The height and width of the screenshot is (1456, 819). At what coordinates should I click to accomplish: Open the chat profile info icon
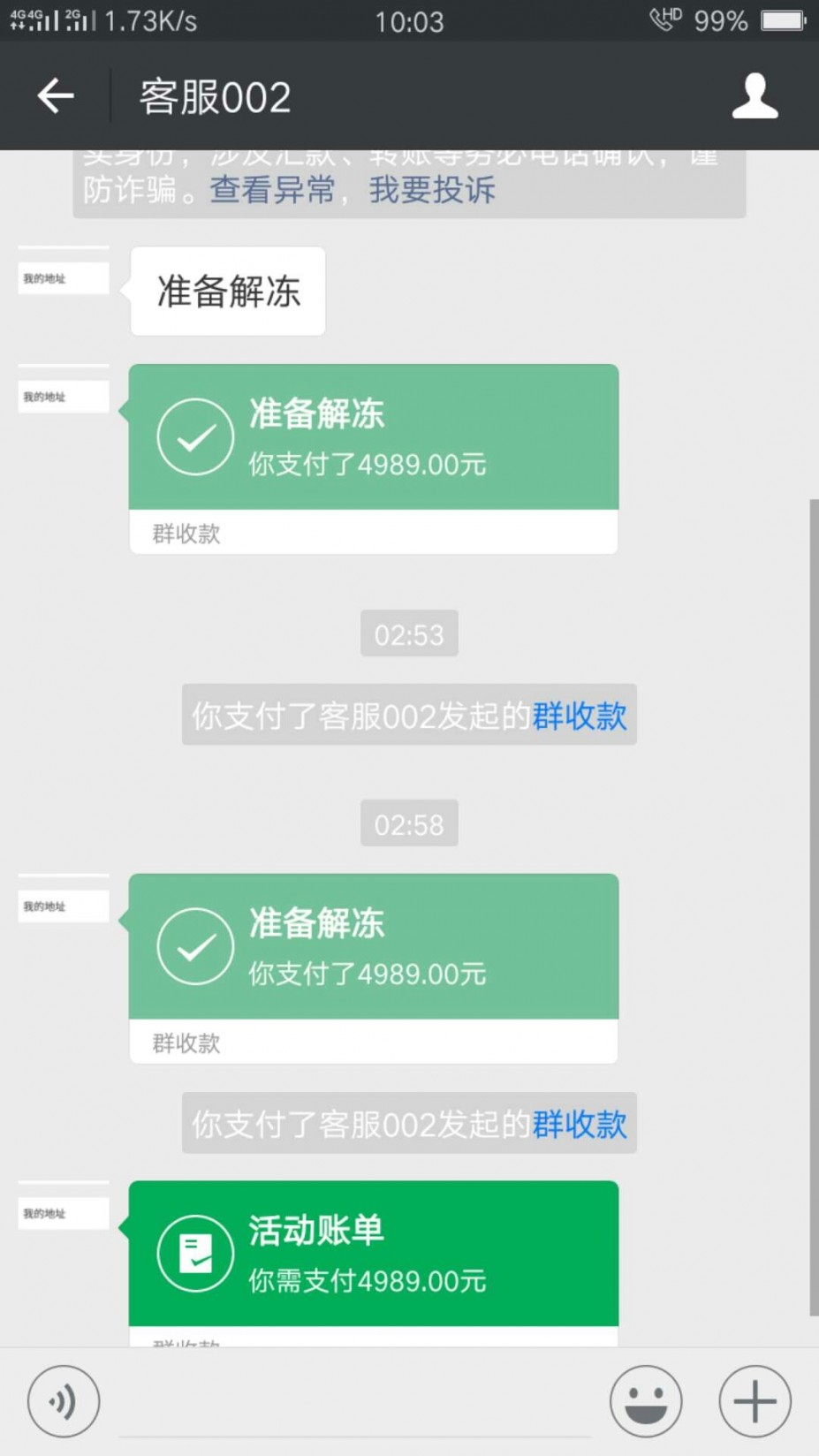click(x=755, y=95)
